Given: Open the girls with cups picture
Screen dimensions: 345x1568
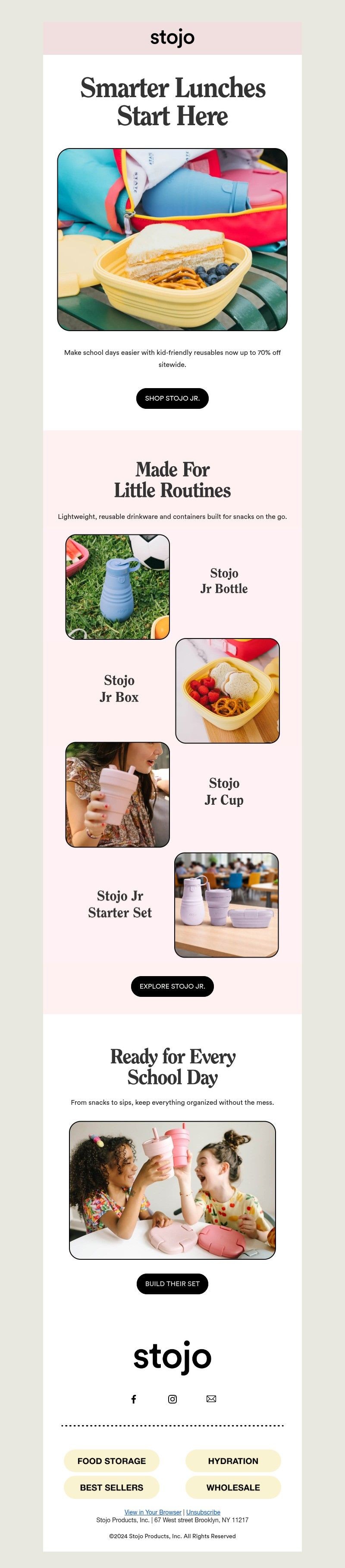Looking at the screenshot, I should 172,1190.
